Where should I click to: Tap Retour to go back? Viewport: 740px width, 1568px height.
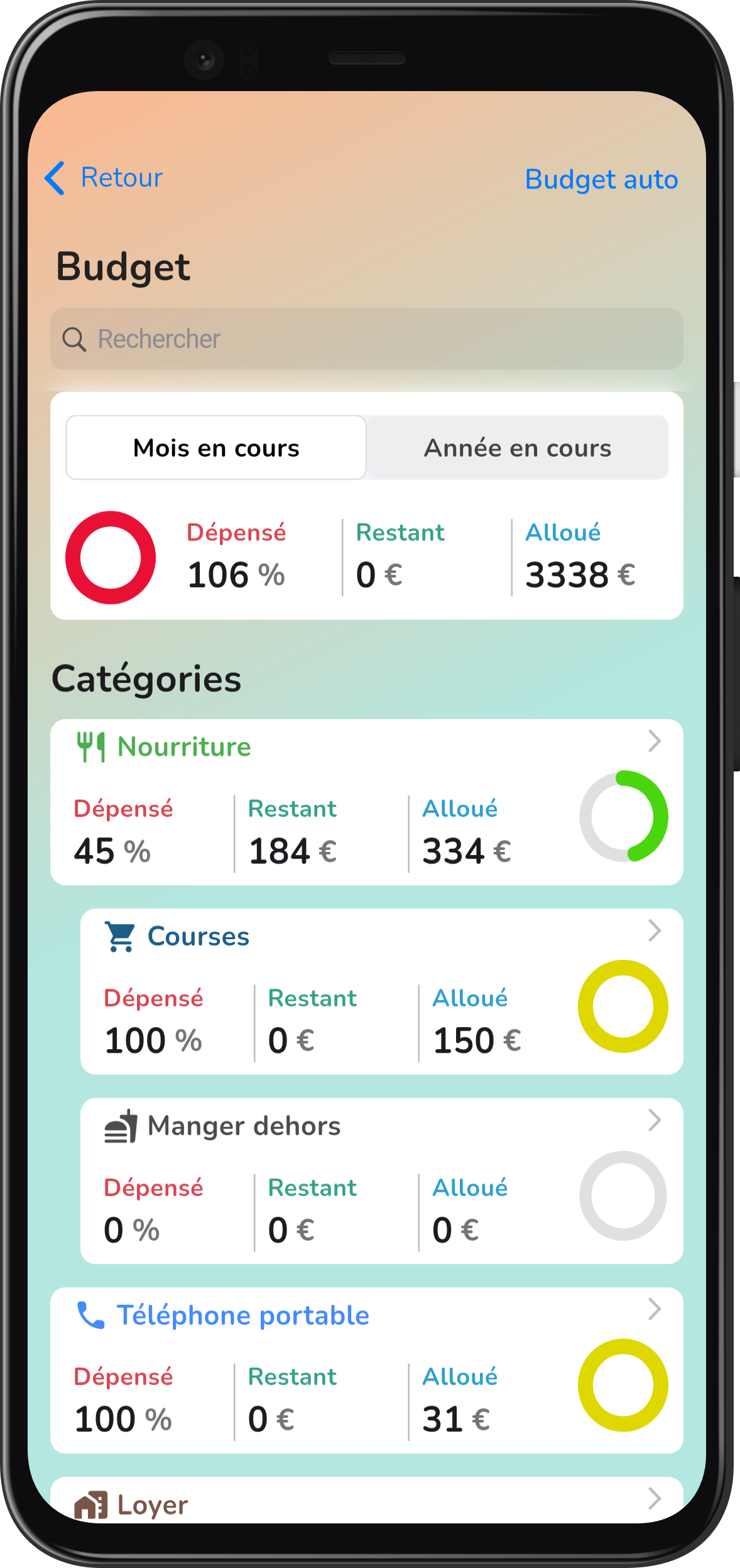click(x=119, y=178)
